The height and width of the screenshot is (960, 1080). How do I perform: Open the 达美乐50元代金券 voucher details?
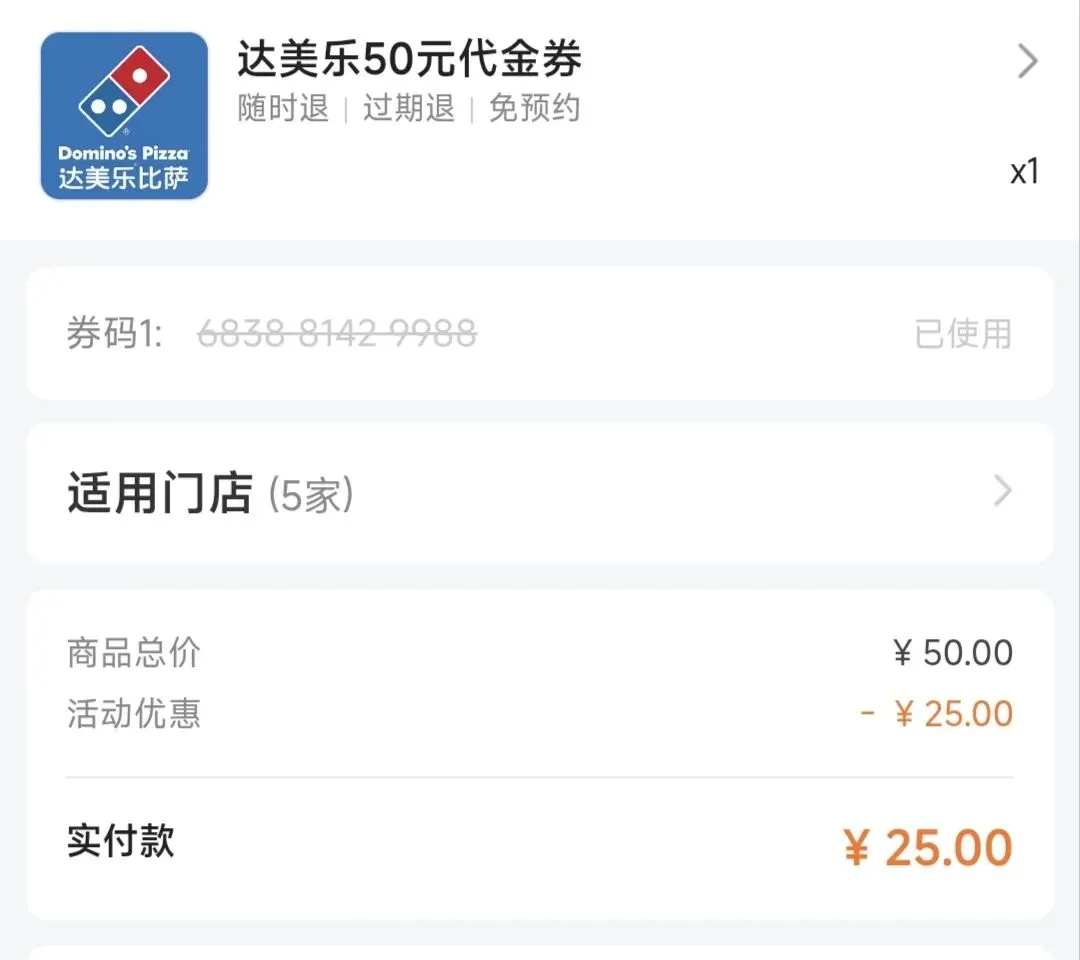(x=539, y=117)
